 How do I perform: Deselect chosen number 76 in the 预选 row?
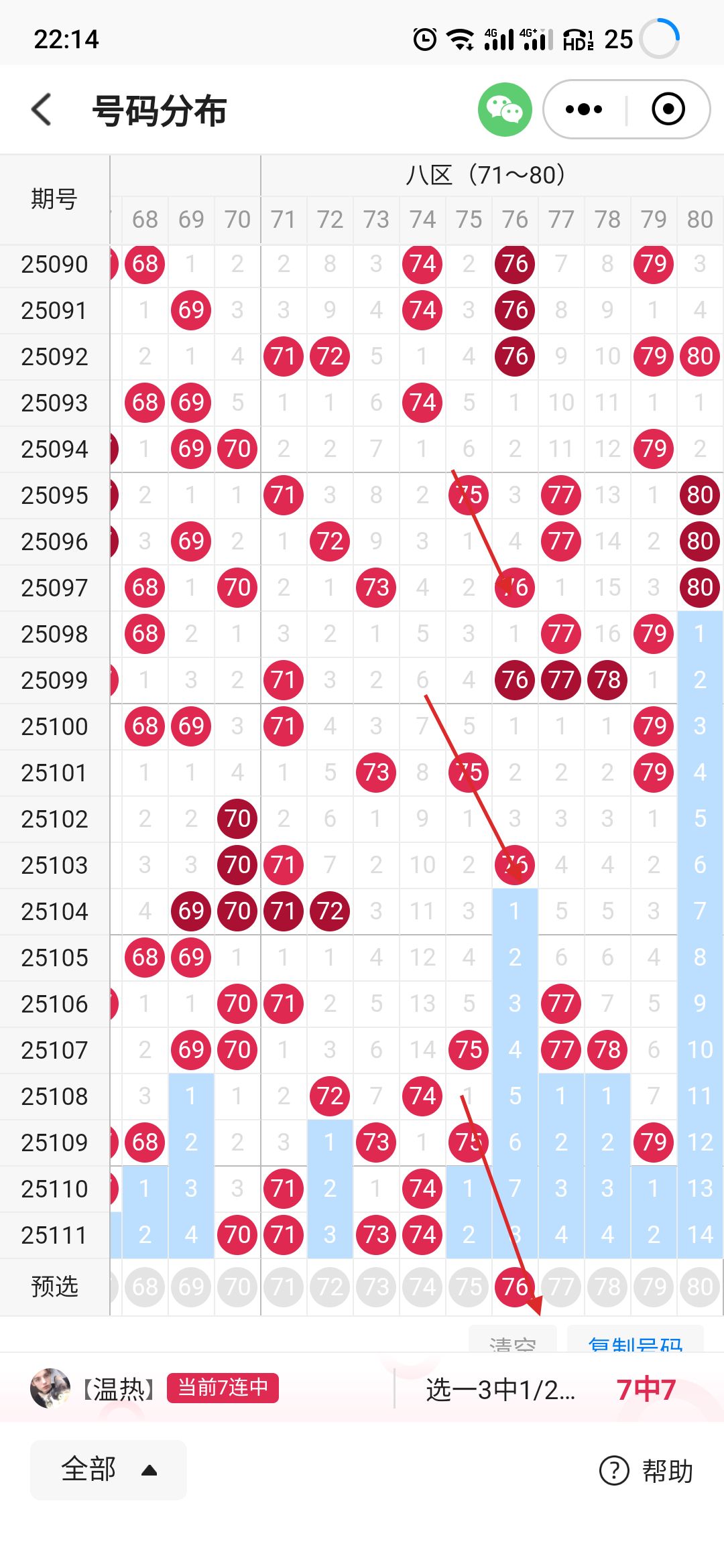point(515,1287)
